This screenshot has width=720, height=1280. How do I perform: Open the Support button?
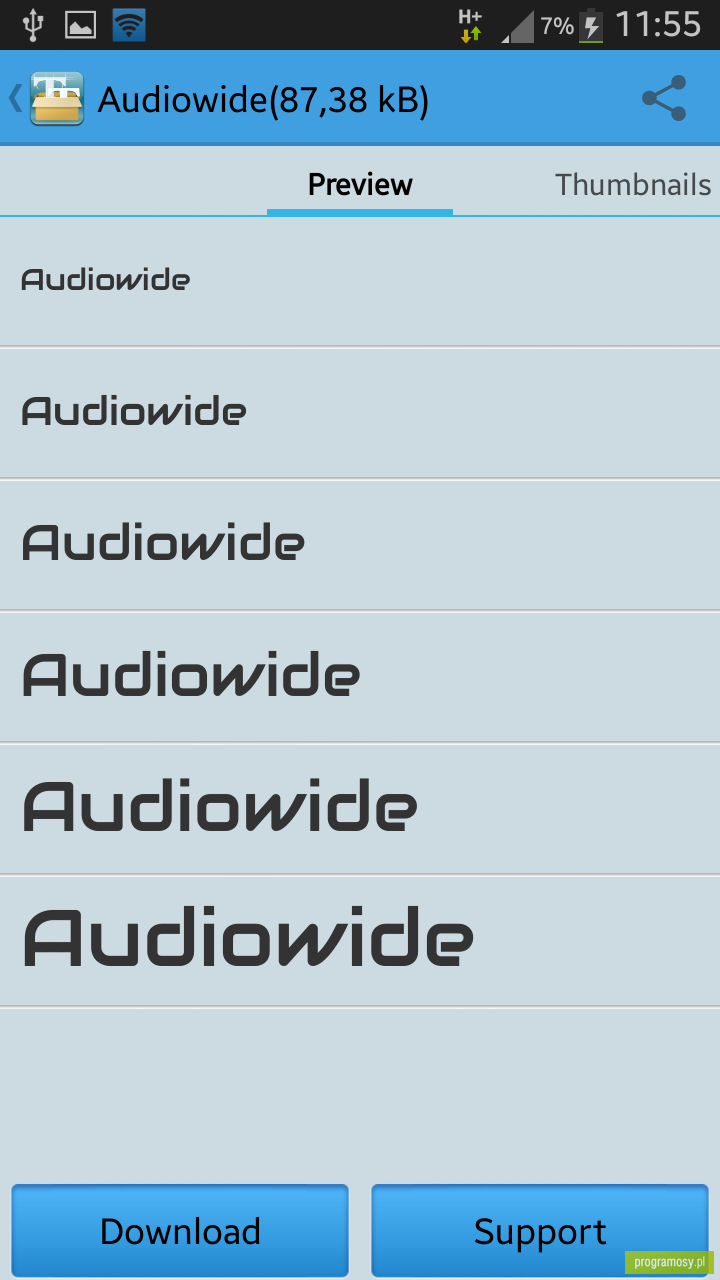540,1231
